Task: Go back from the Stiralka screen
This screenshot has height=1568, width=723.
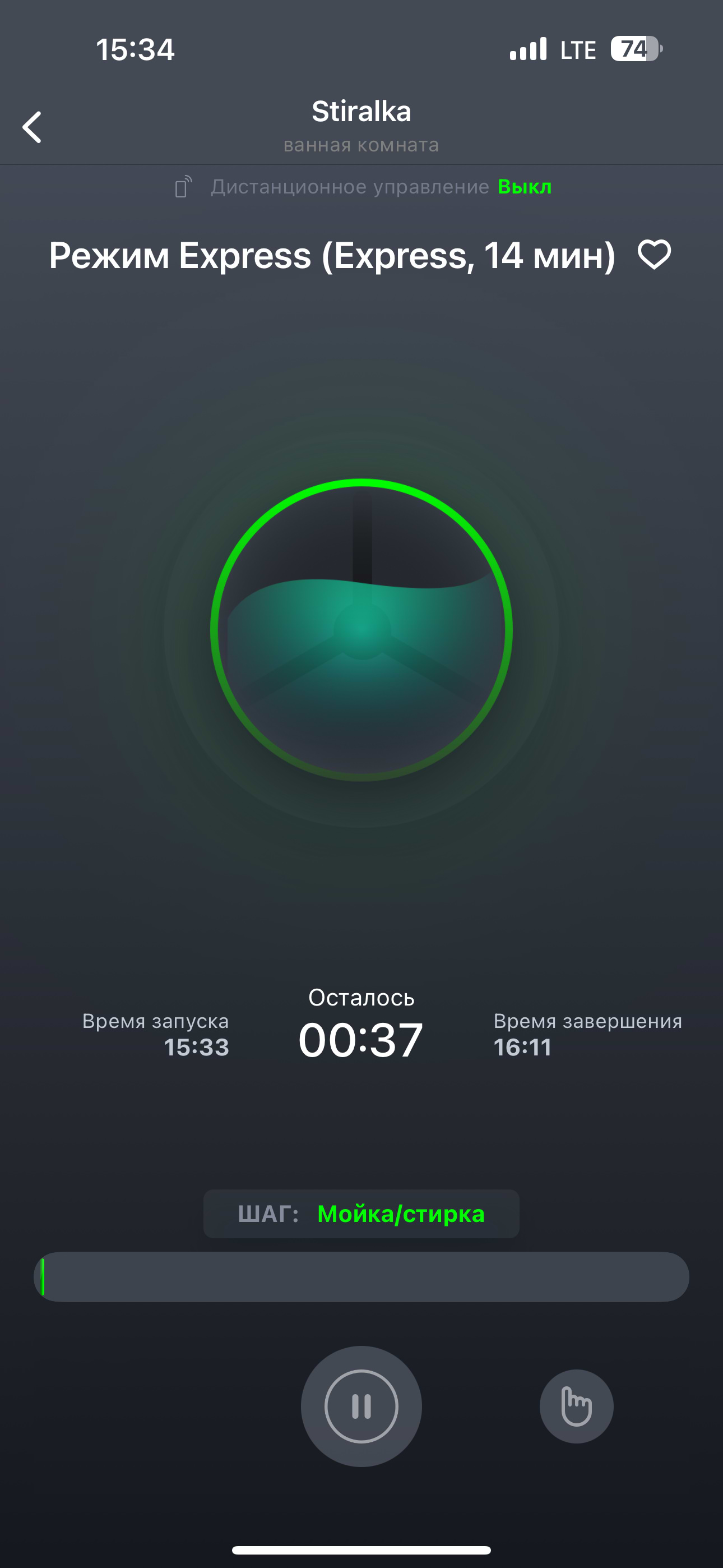Action: [33, 127]
